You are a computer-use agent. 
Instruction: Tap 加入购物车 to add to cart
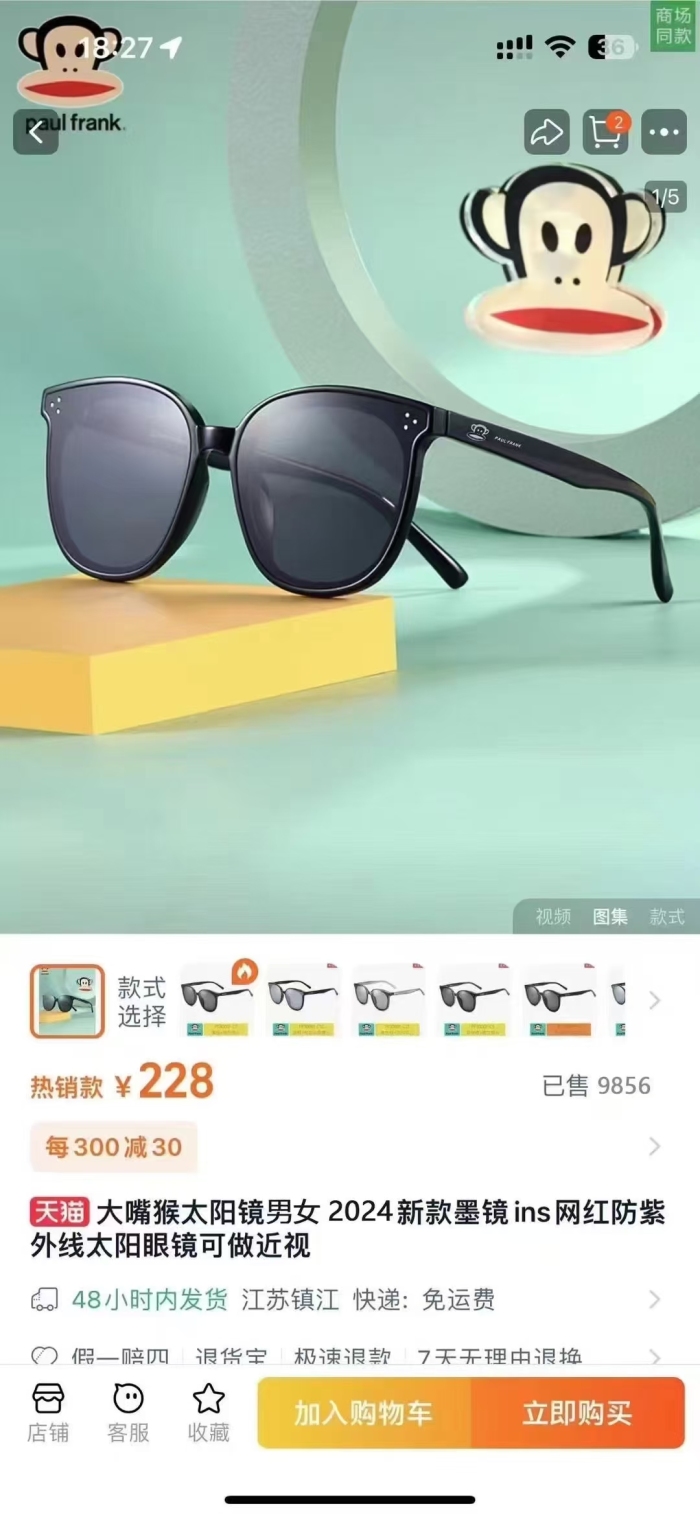point(364,1413)
